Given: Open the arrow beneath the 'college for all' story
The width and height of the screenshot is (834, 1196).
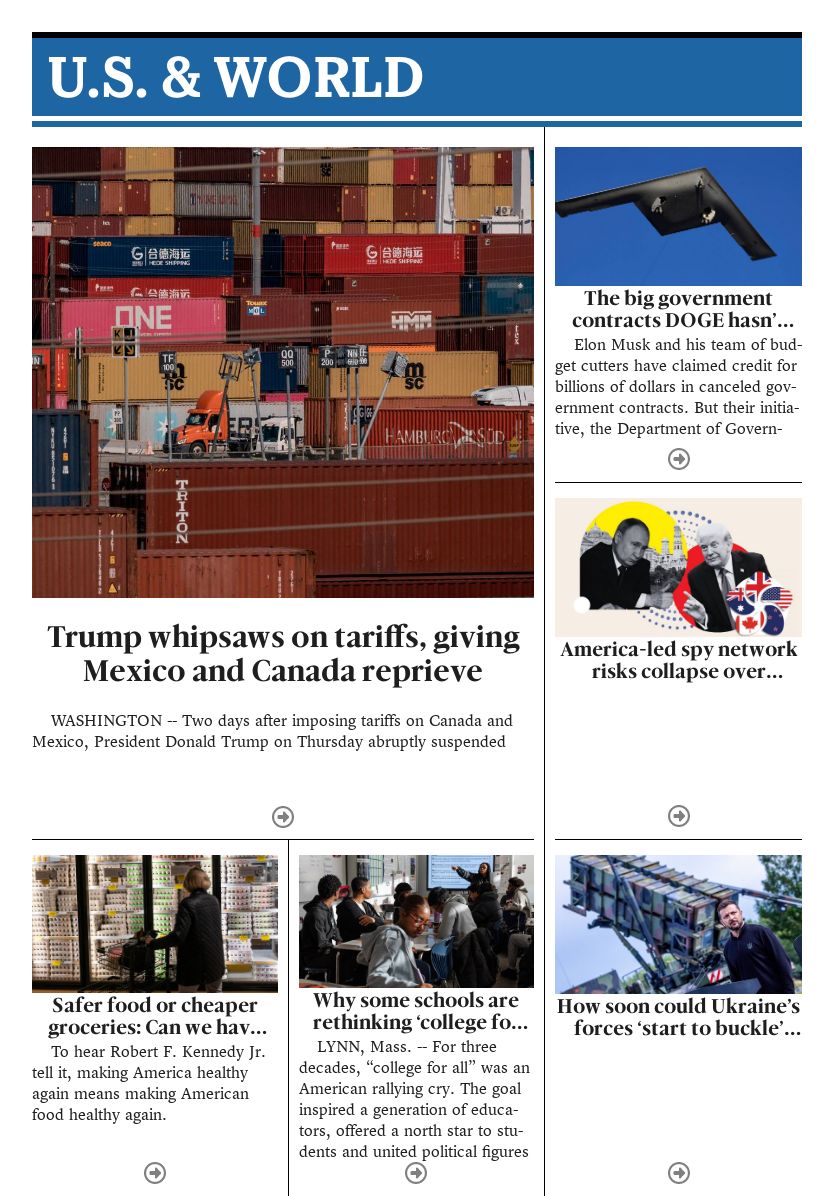Looking at the screenshot, I should coord(416,1173).
